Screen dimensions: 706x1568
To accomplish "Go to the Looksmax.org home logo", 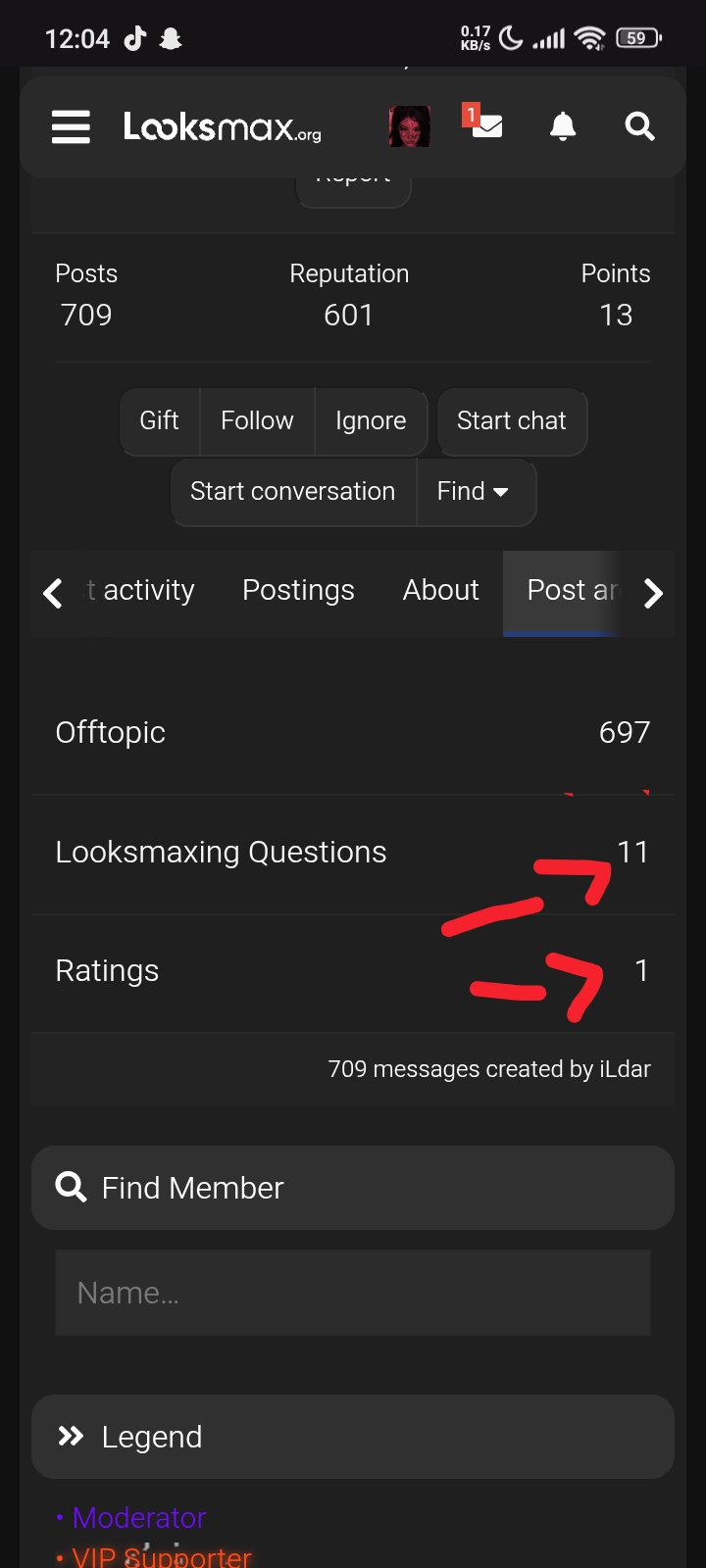I will point(223,126).
